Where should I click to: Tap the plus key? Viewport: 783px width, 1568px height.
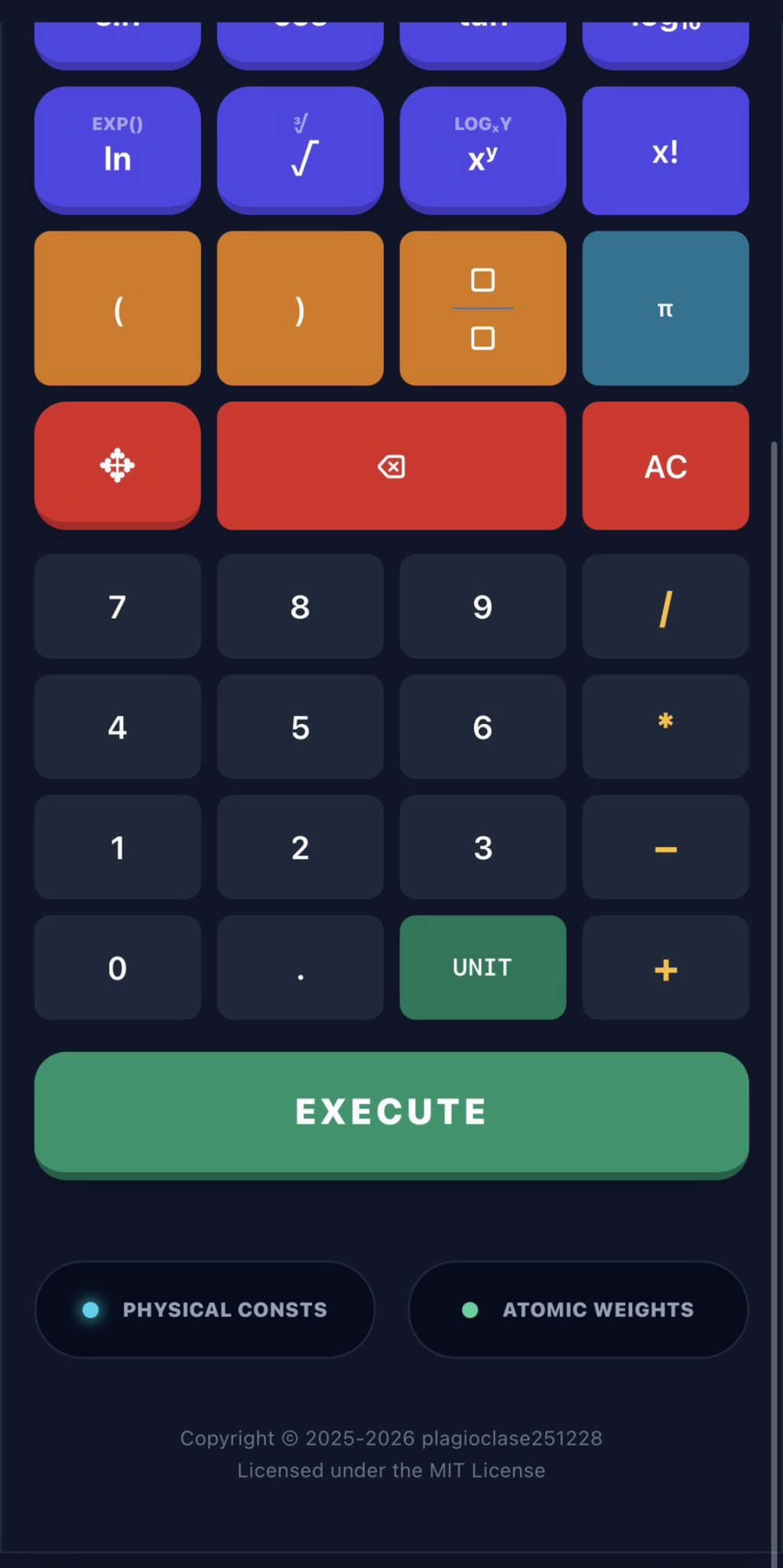665,967
